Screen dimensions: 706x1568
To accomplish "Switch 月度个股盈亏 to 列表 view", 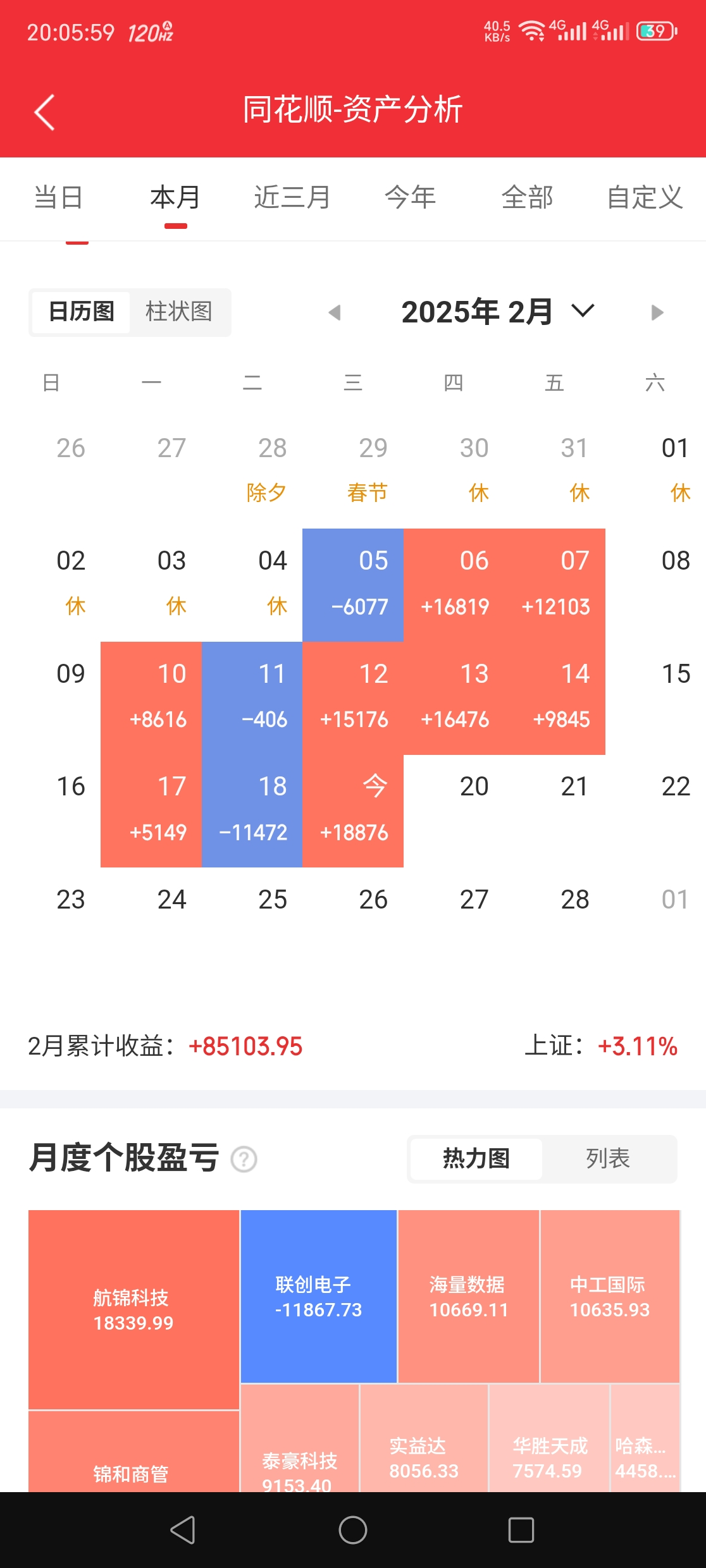I will tap(608, 1159).
